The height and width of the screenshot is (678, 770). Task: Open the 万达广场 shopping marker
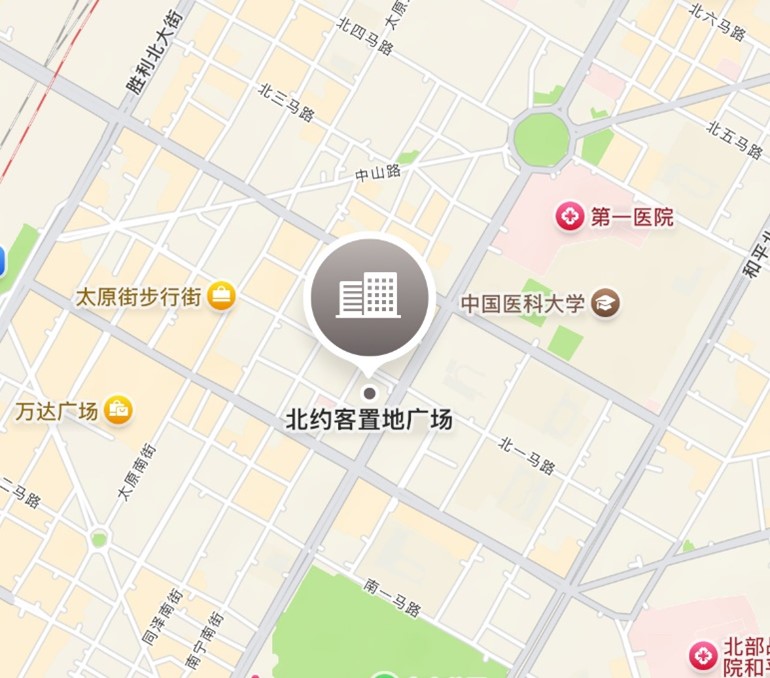[x=118, y=409]
